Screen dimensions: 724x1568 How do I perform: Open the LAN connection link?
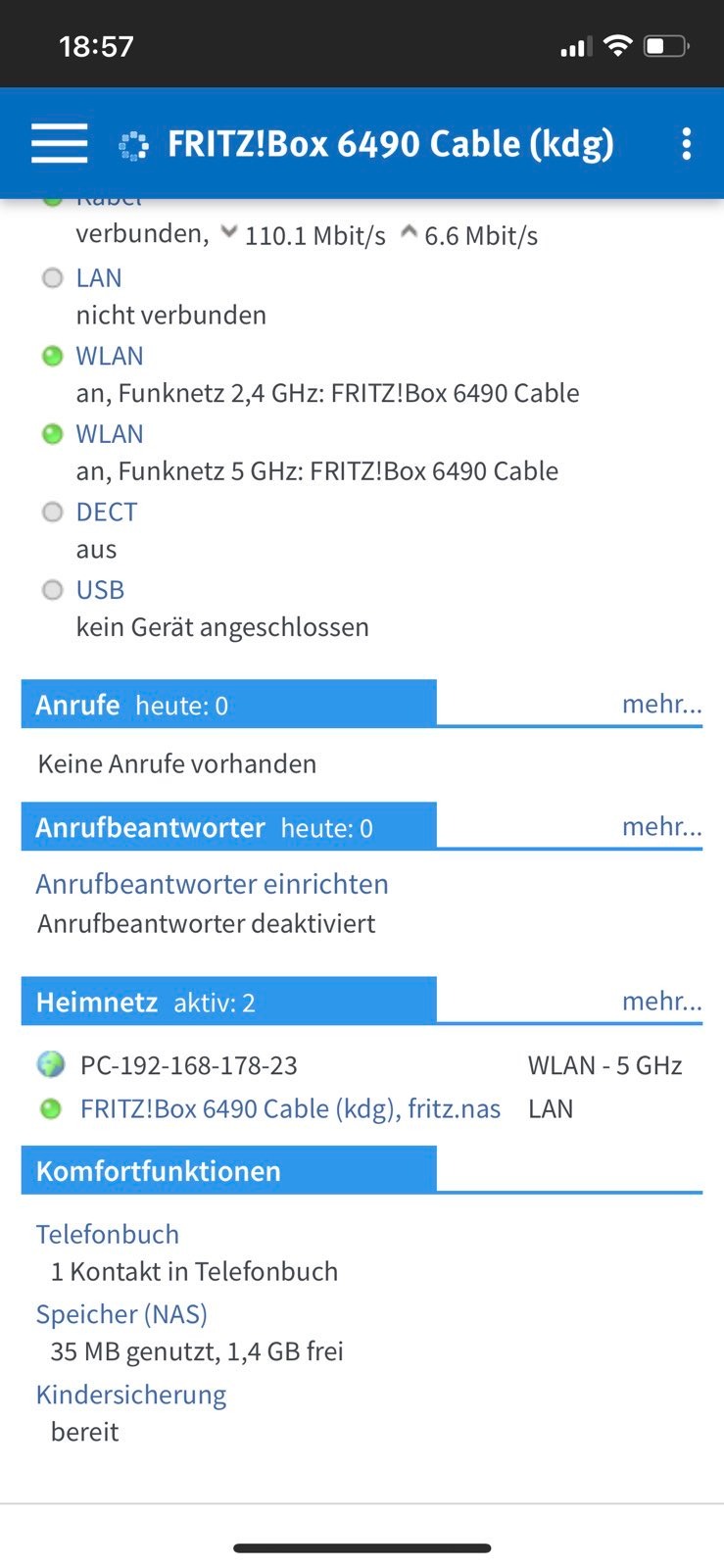coord(99,278)
